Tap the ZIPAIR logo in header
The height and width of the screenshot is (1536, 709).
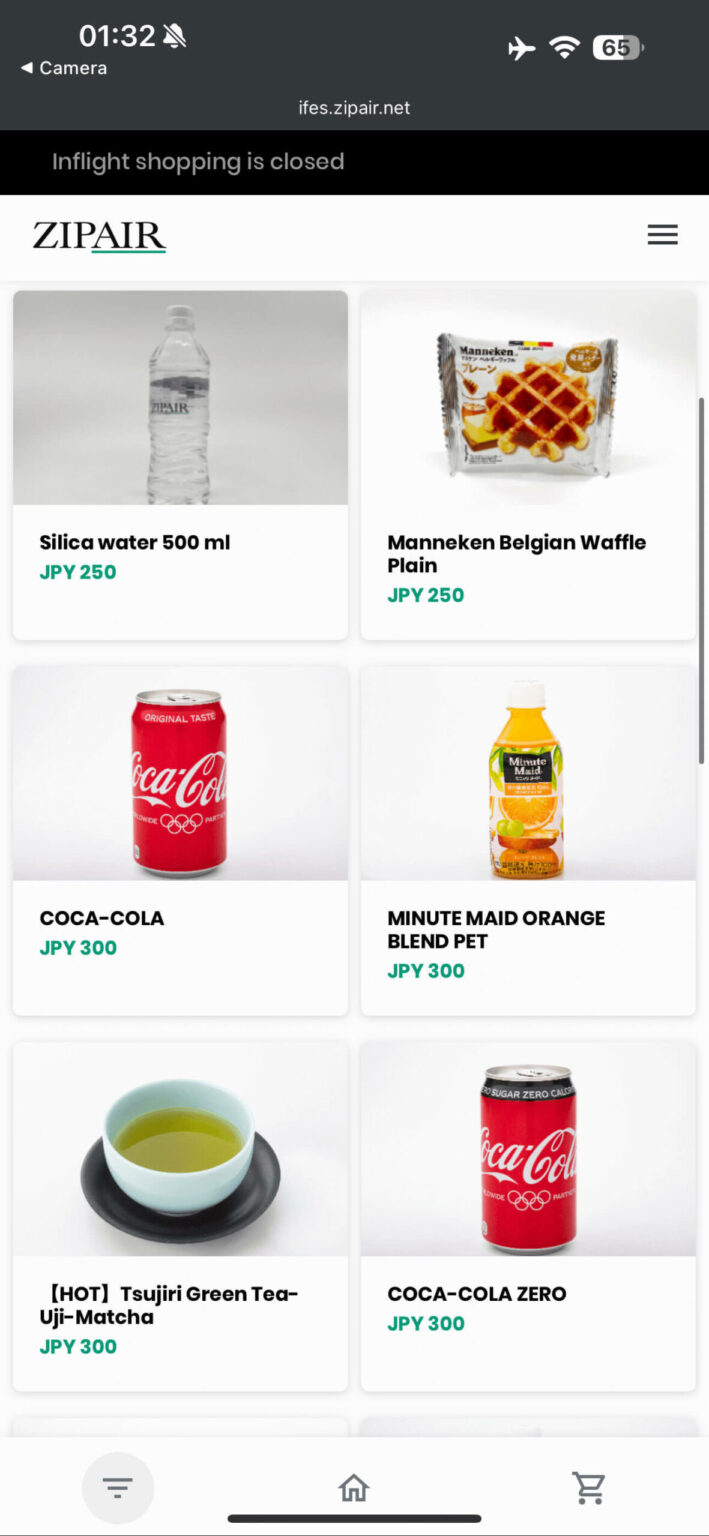(99, 236)
